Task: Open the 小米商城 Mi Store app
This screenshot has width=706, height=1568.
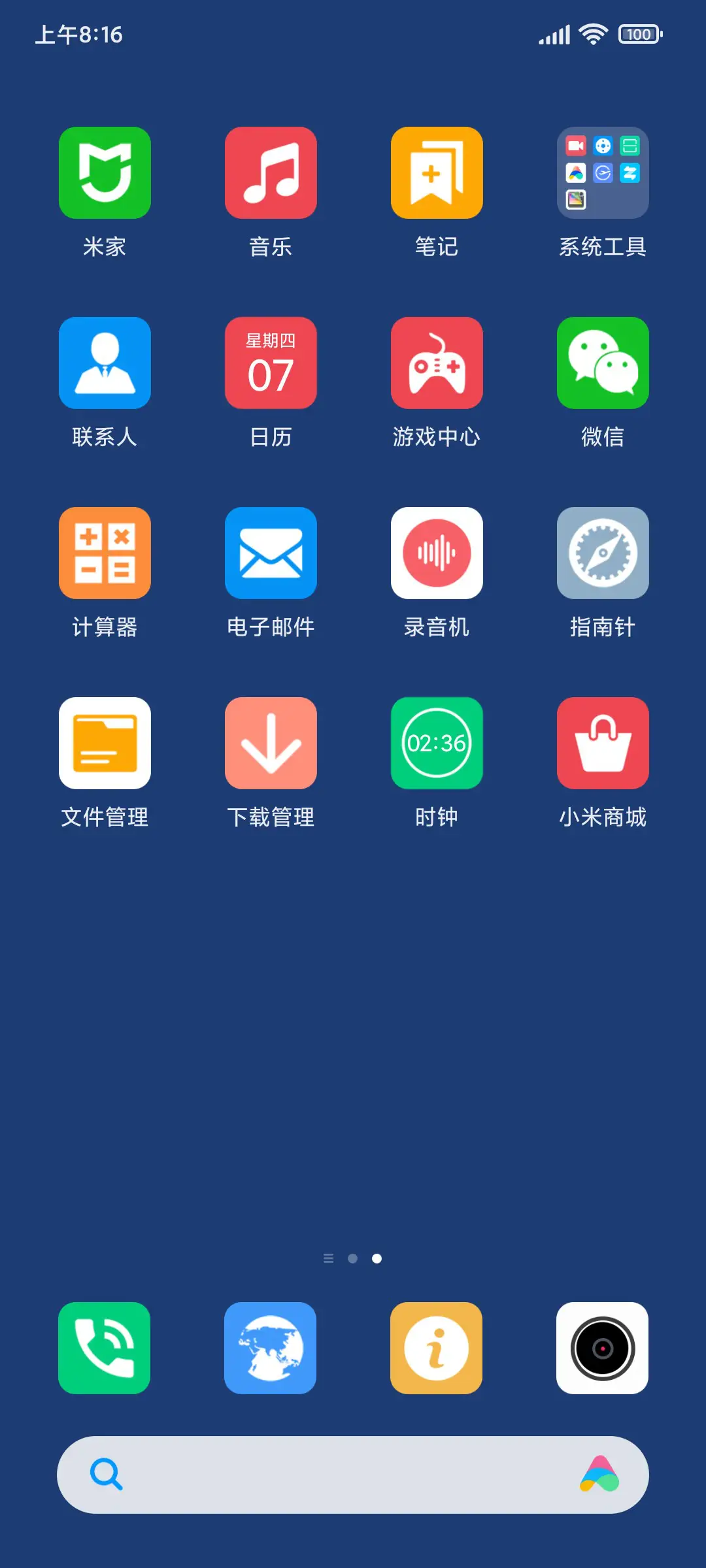Action: tap(603, 742)
